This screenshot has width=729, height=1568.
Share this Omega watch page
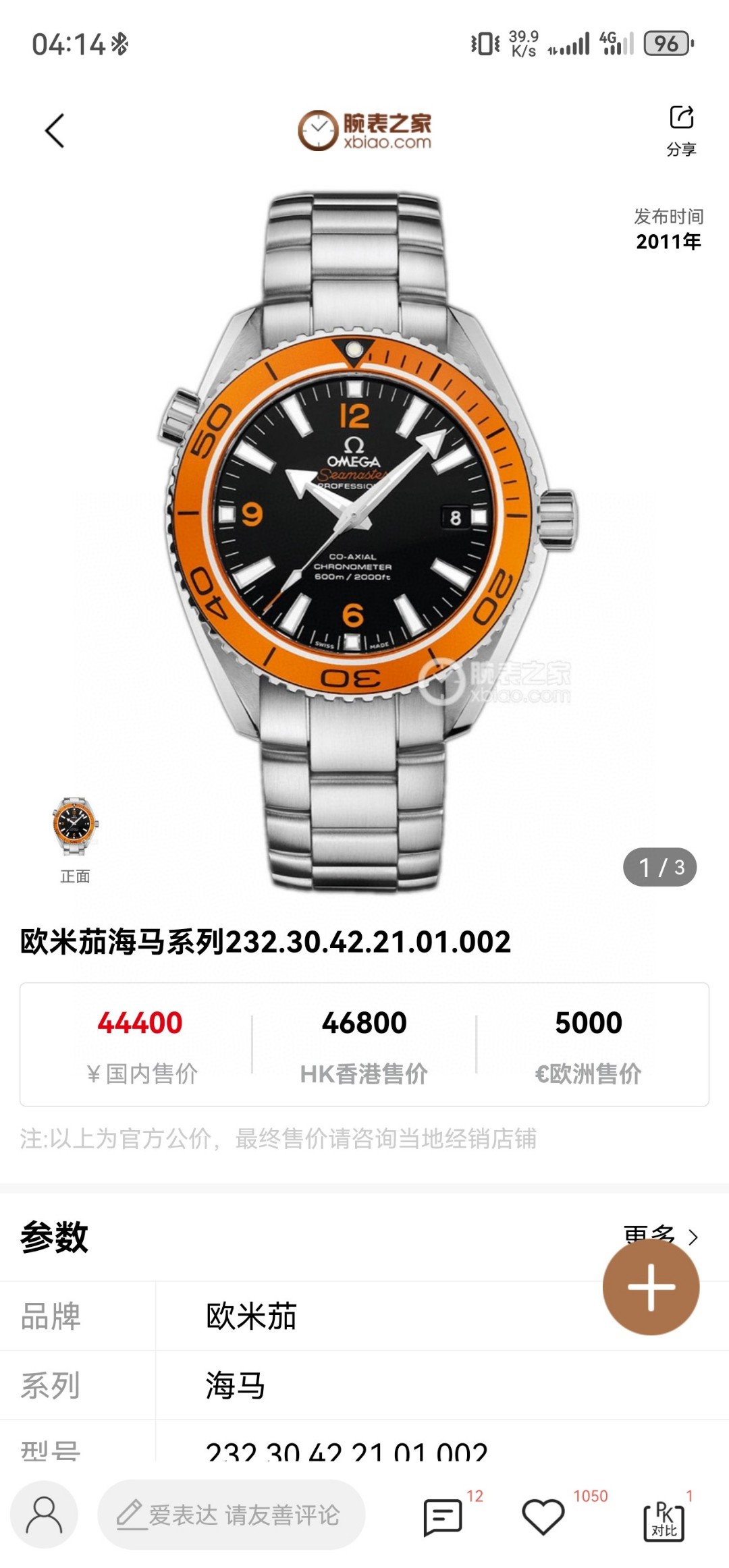(x=680, y=129)
